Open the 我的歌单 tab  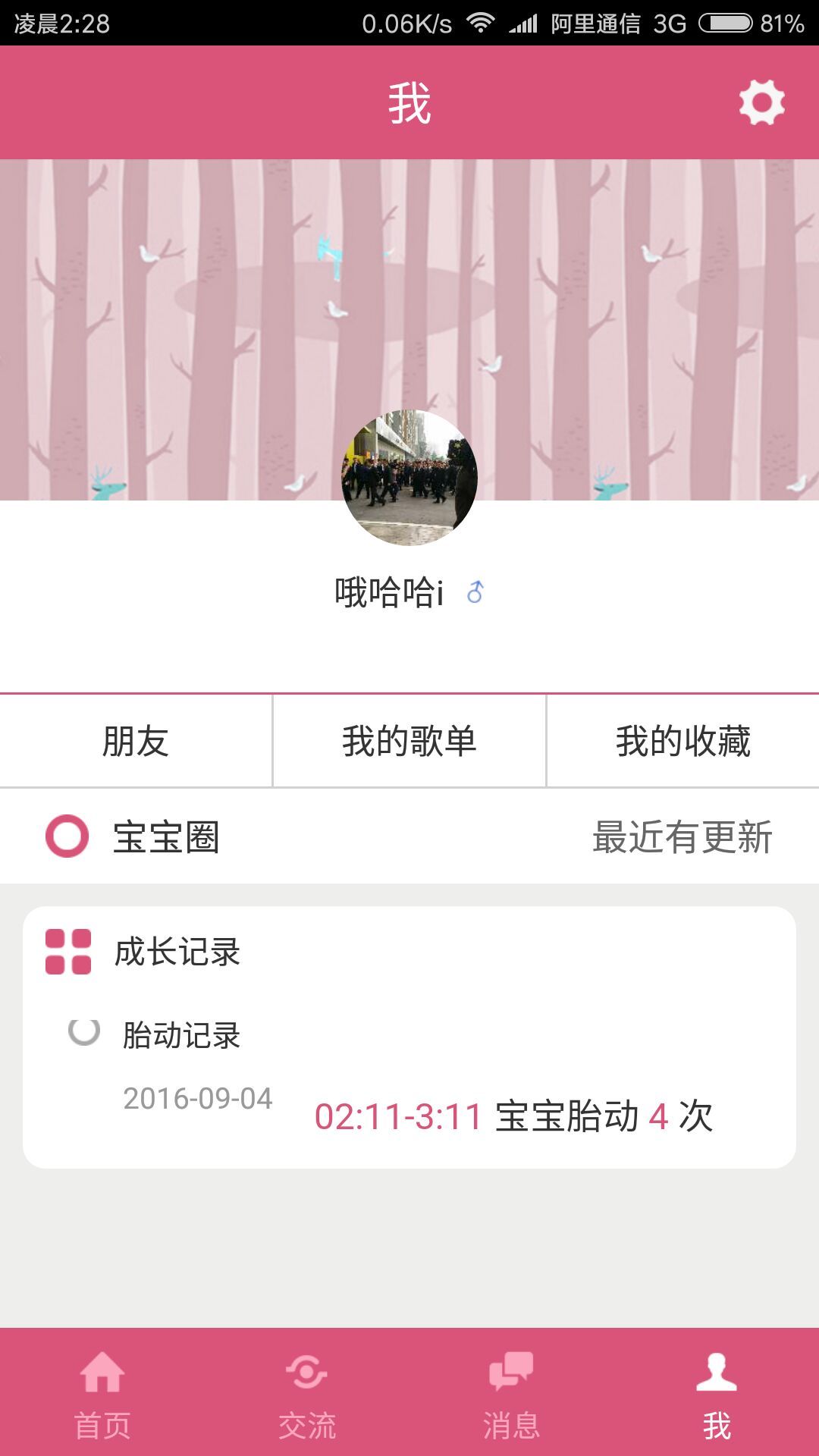[408, 742]
